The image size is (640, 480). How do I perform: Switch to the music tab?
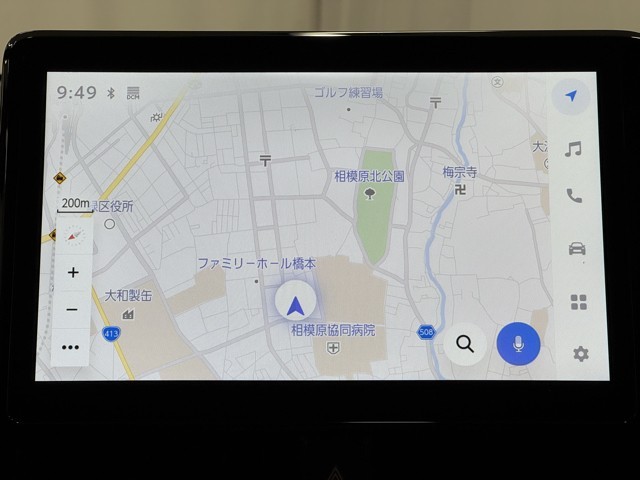573,148
